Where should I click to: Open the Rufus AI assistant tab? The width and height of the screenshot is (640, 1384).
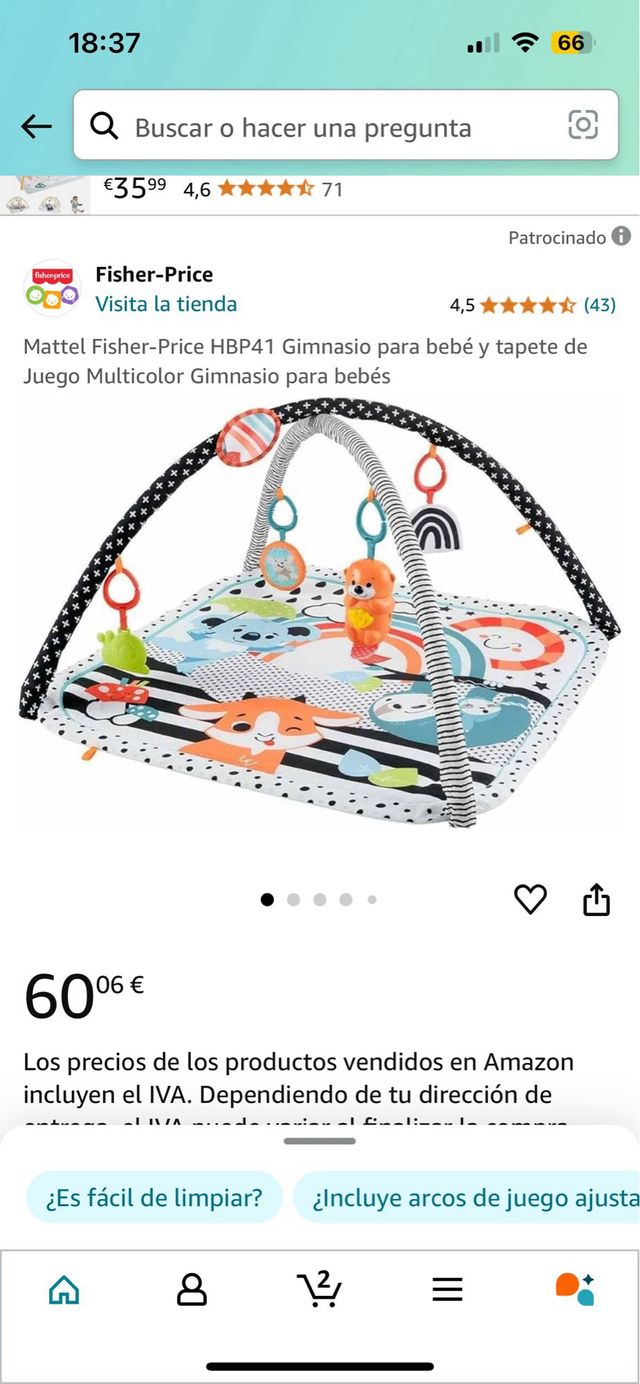tap(575, 1288)
